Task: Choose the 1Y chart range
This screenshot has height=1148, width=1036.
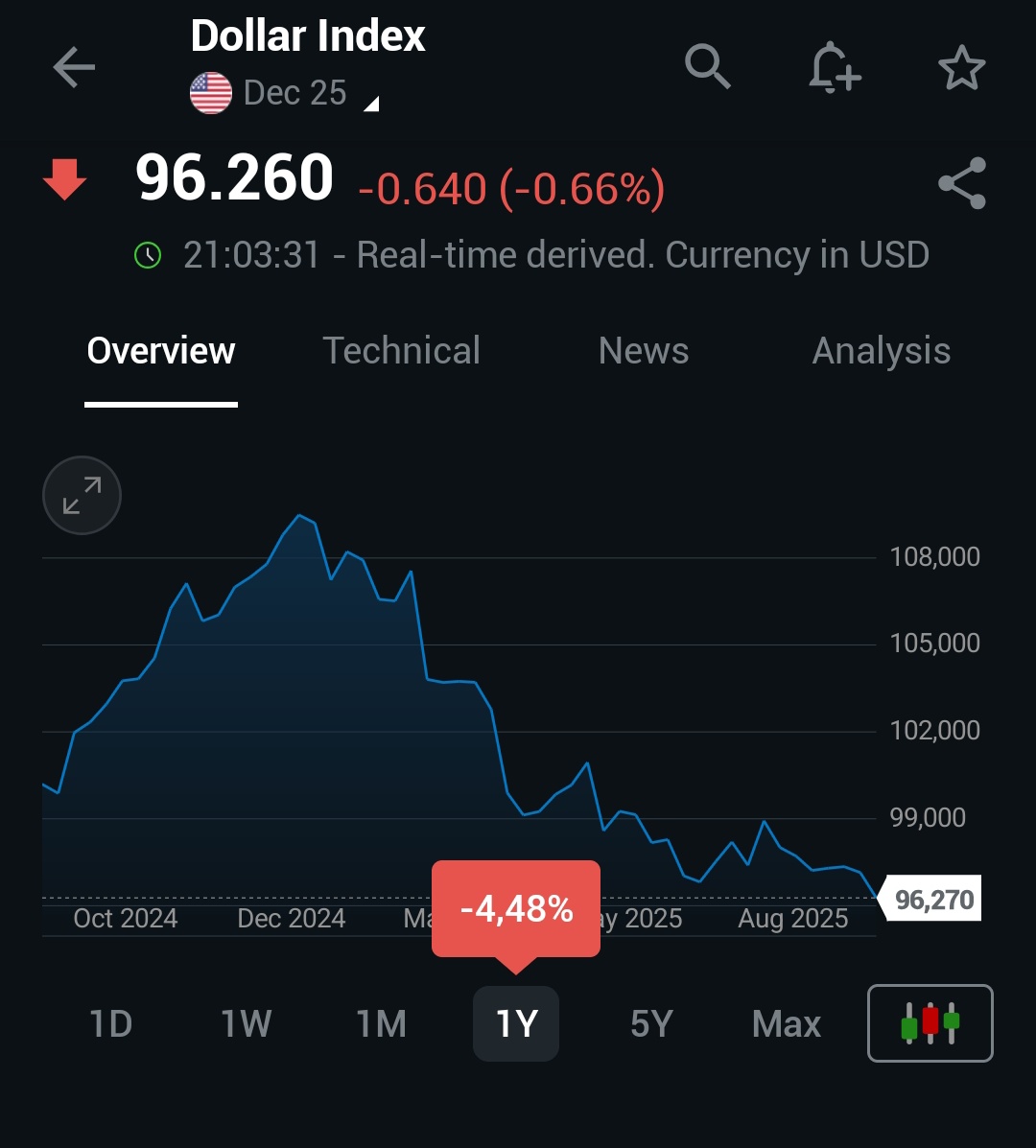Action: [516, 1024]
